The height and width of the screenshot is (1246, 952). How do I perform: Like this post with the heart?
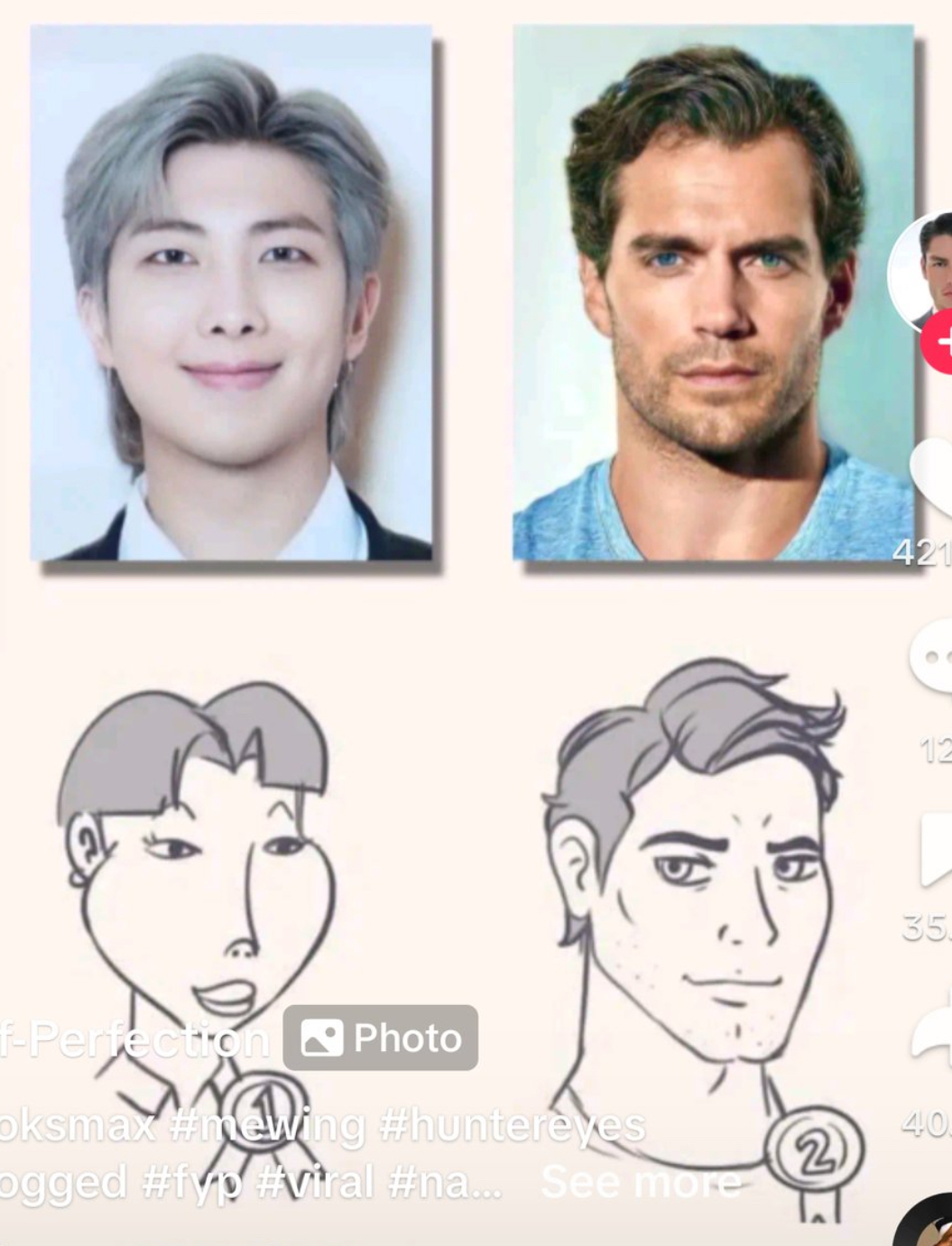pyautogui.click(x=933, y=483)
